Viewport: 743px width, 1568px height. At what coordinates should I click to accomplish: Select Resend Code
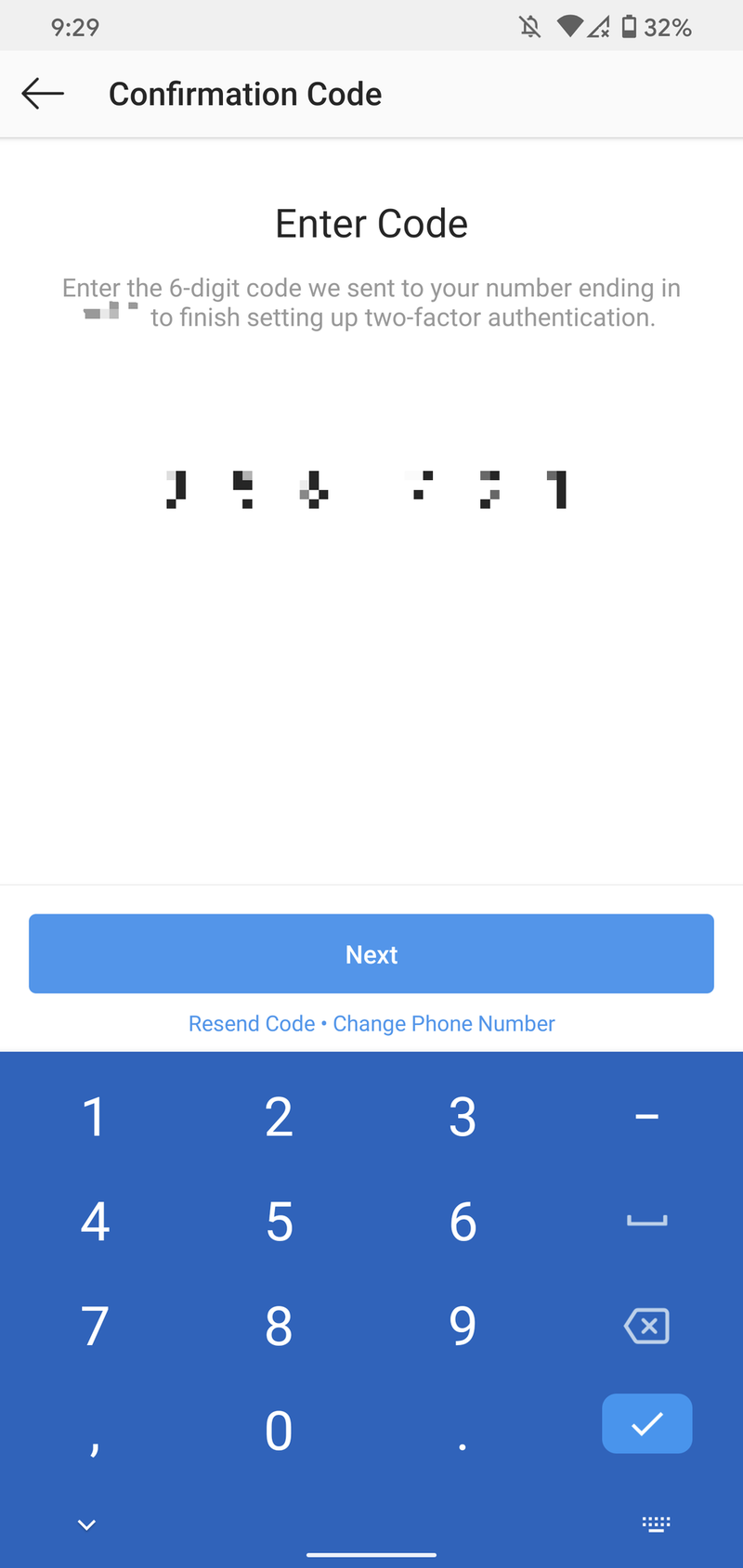click(251, 1023)
